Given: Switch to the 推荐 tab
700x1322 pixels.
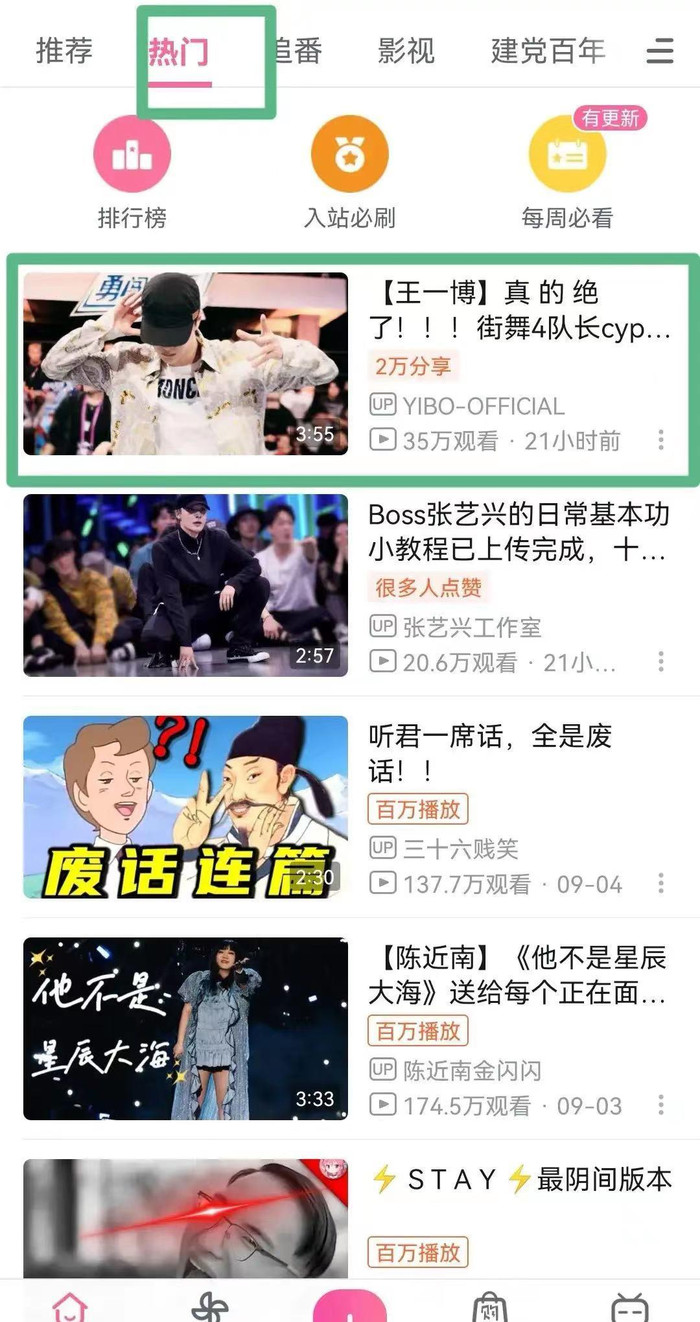Looking at the screenshot, I should click(x=64, y=50).
